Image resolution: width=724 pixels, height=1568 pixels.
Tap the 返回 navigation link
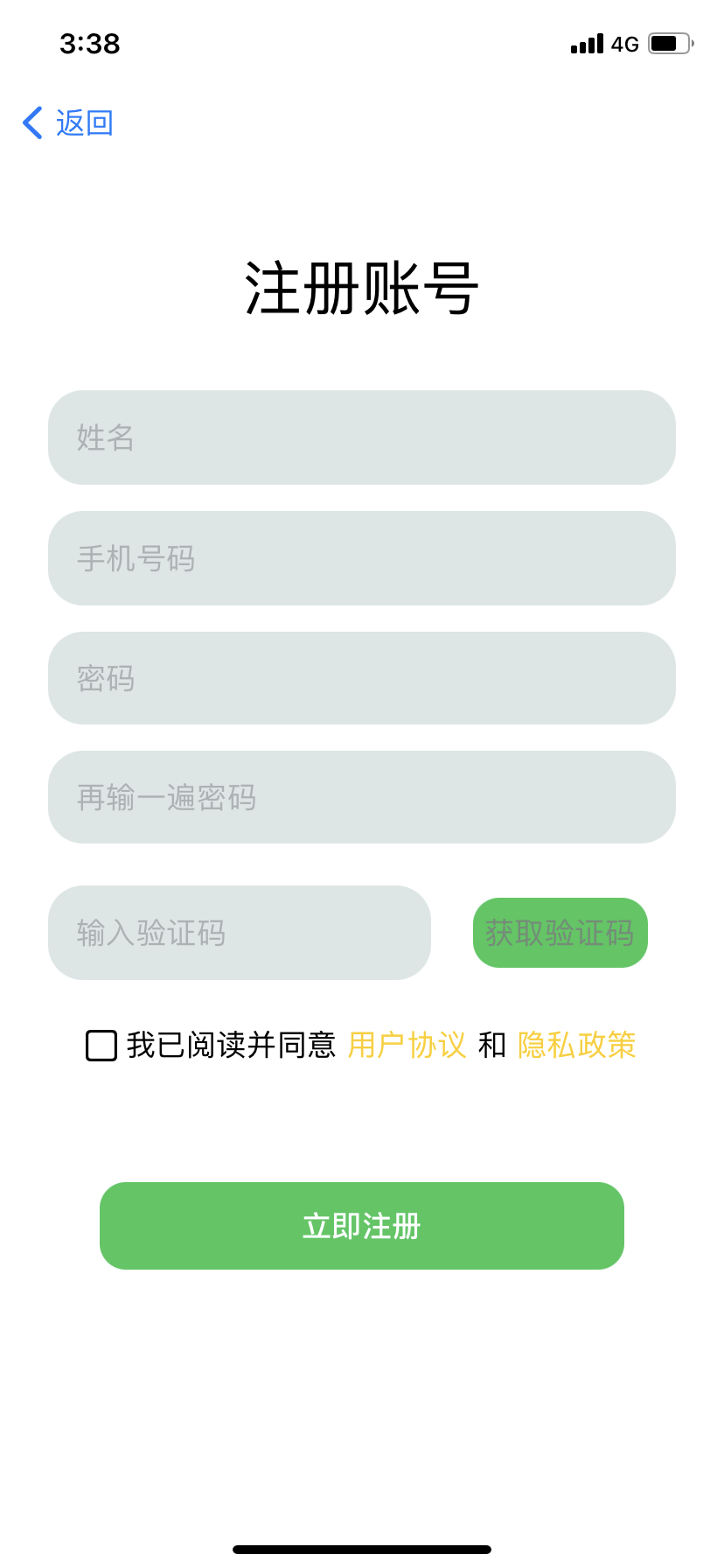84,122
